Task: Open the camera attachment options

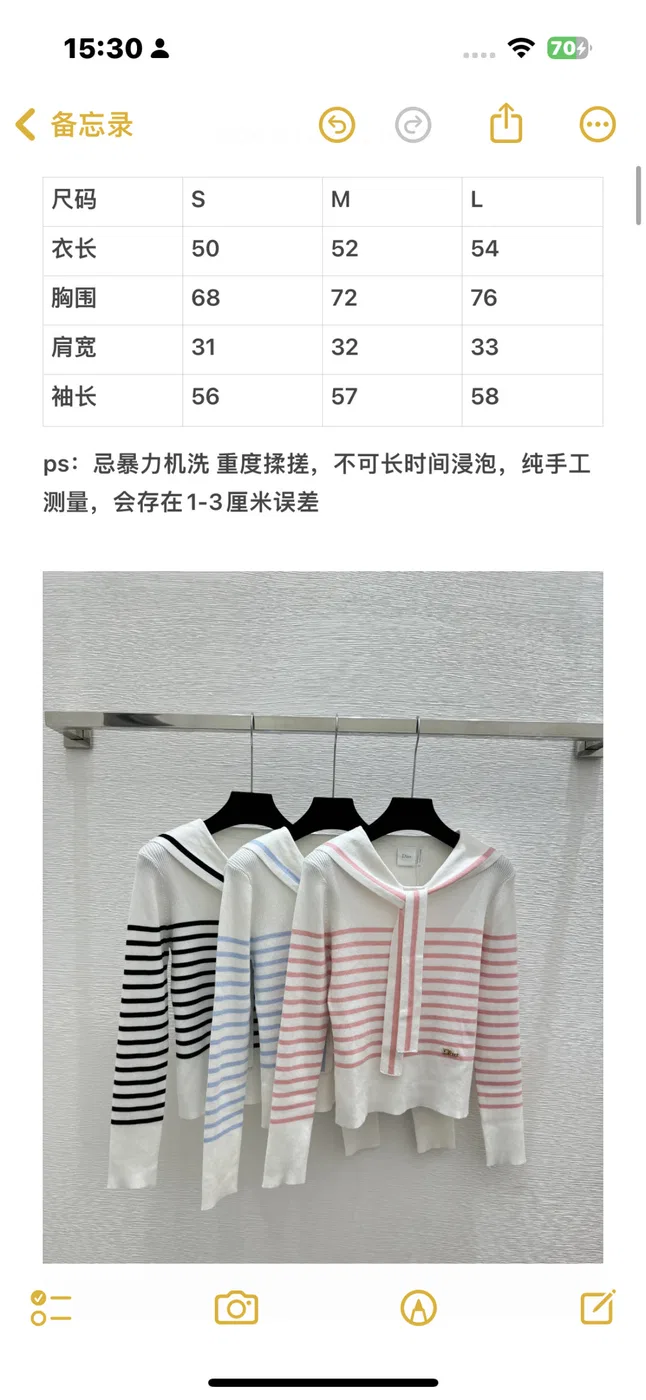Action: click(x=237, y=1307)
